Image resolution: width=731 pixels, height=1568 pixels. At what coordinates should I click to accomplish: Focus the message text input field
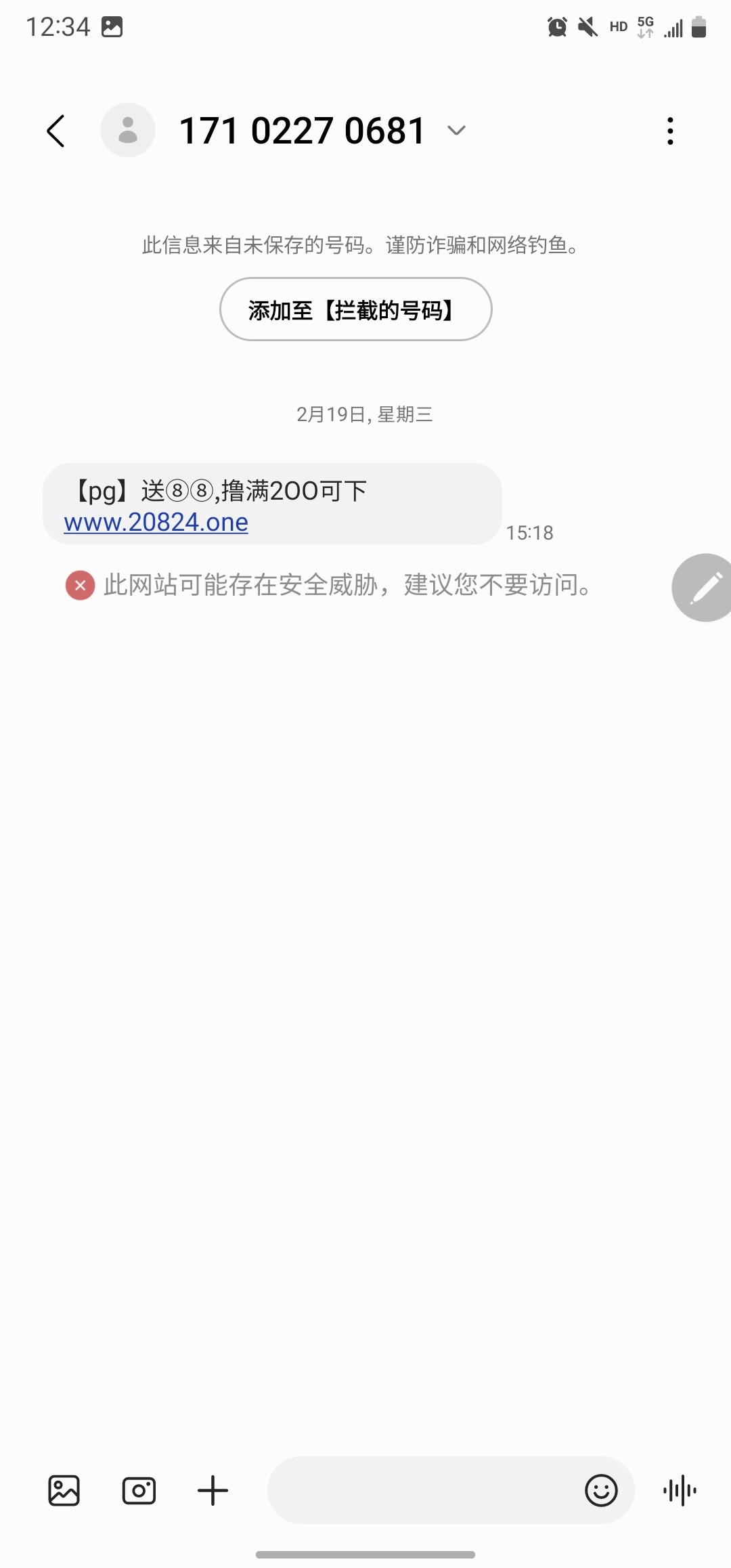(x=423, y=1490)
